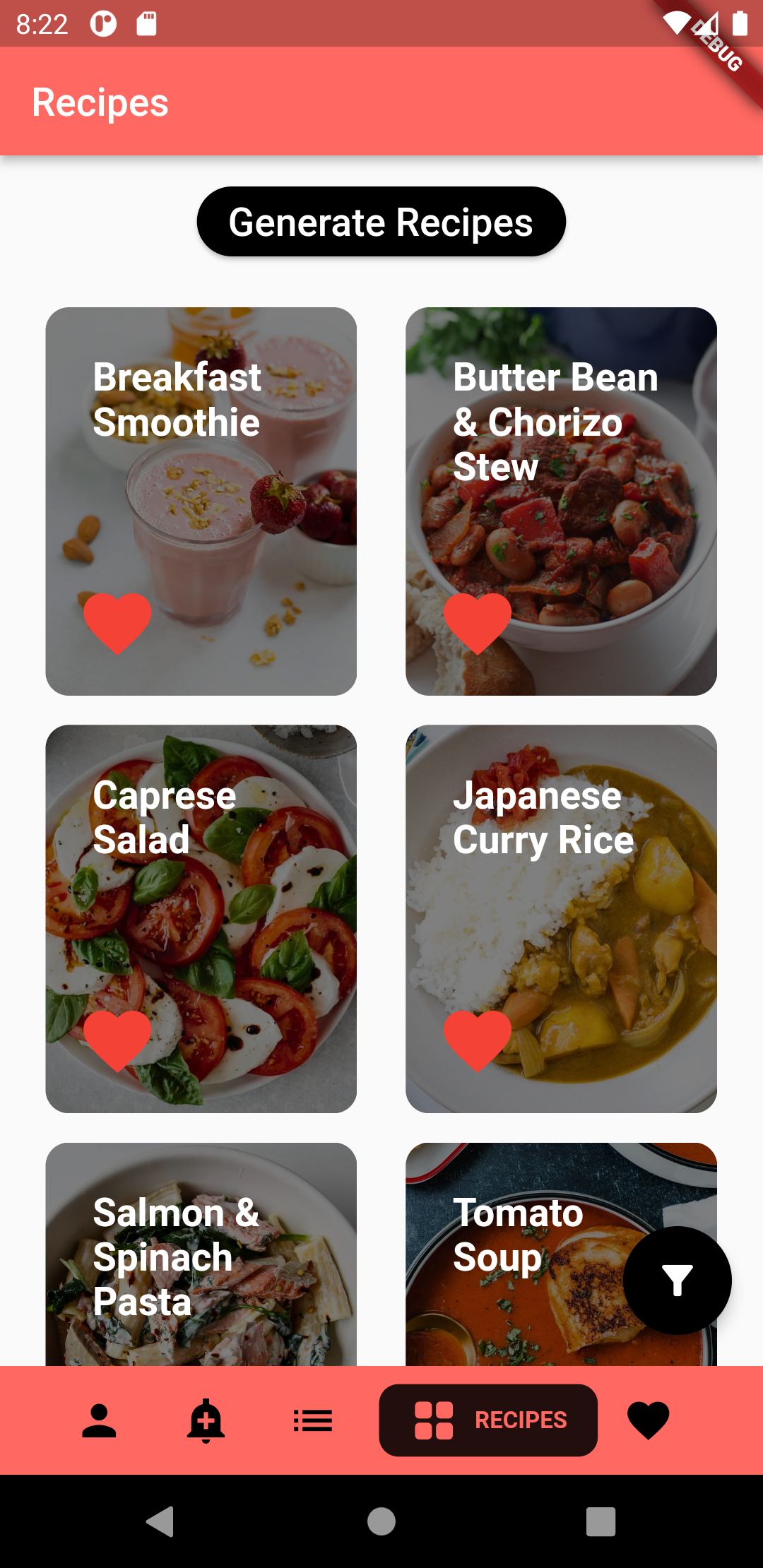
Task: Click the notification bell icon
Action: pos(206,1420)
